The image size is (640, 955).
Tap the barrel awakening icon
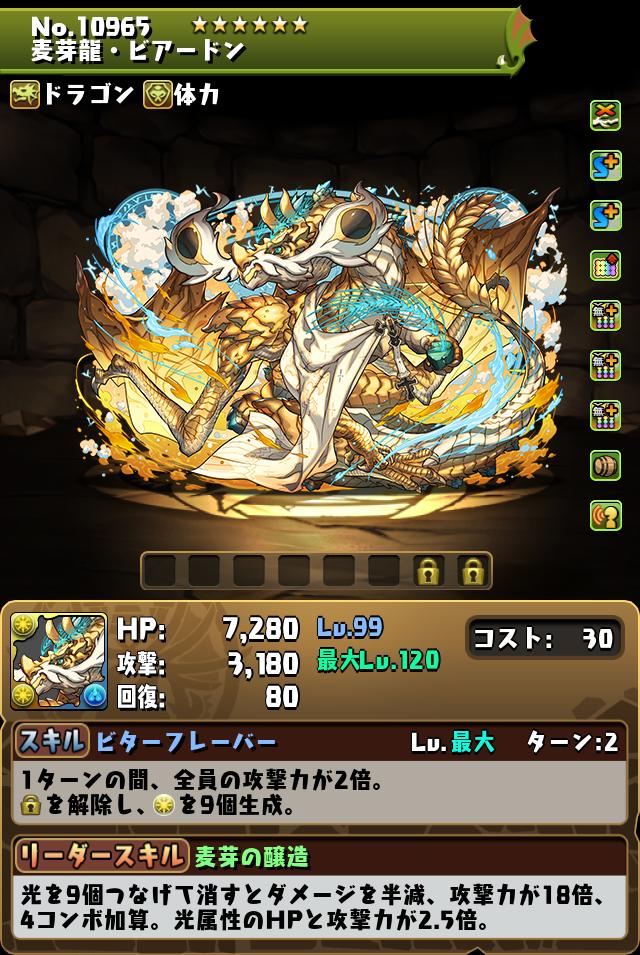point(605,466)
